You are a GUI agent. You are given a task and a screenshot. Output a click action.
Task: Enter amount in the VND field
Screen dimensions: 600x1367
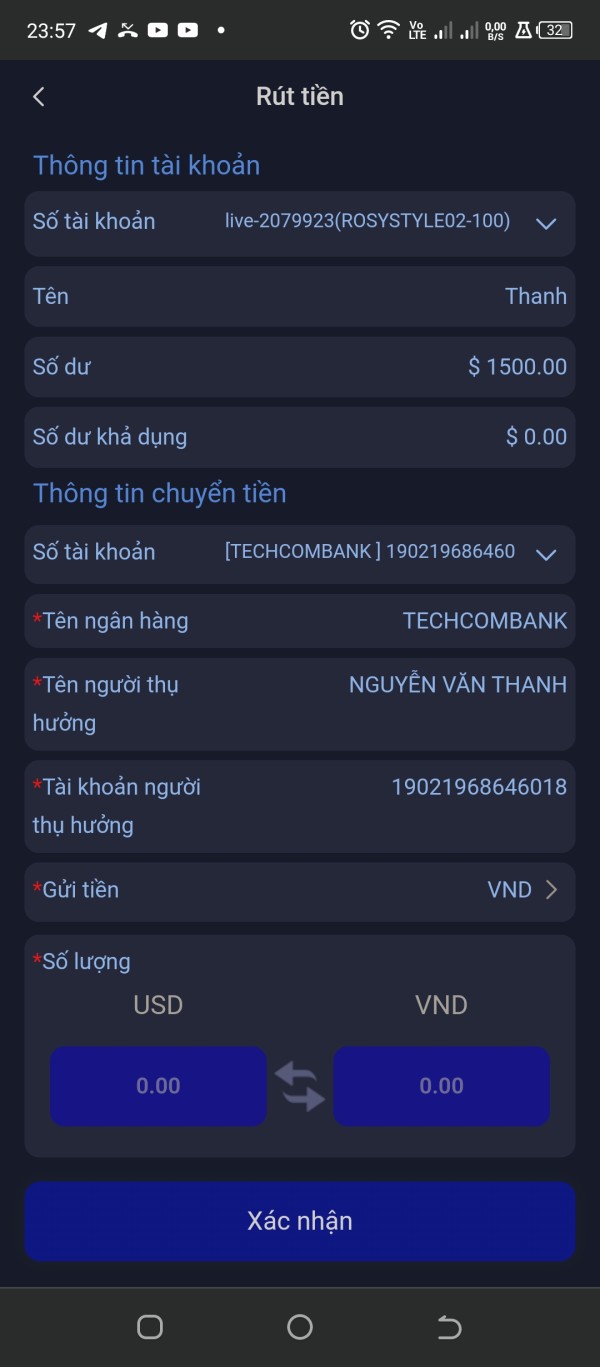coord(441,1086)
